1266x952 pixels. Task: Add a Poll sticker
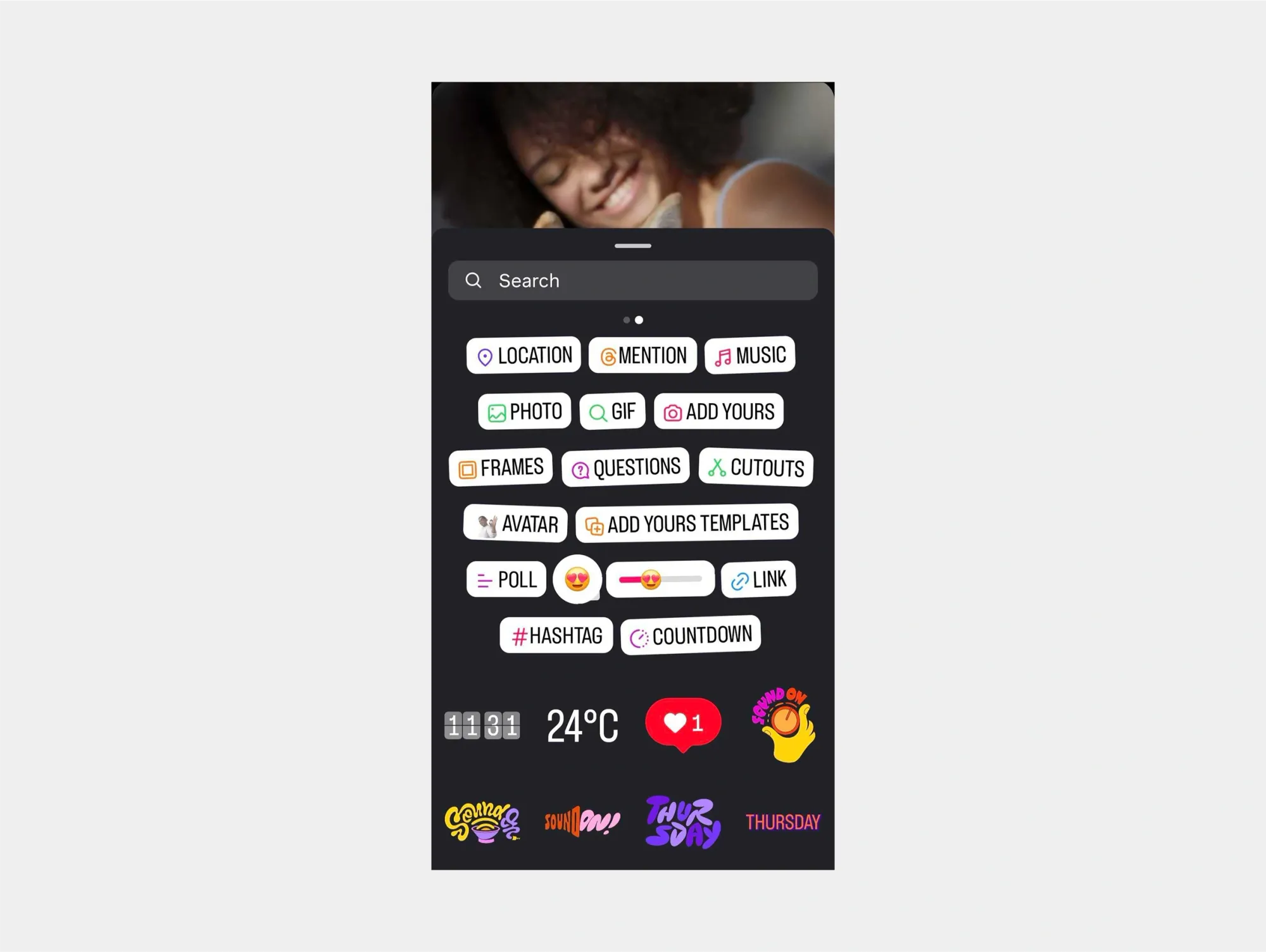click(x=506, y=580)
